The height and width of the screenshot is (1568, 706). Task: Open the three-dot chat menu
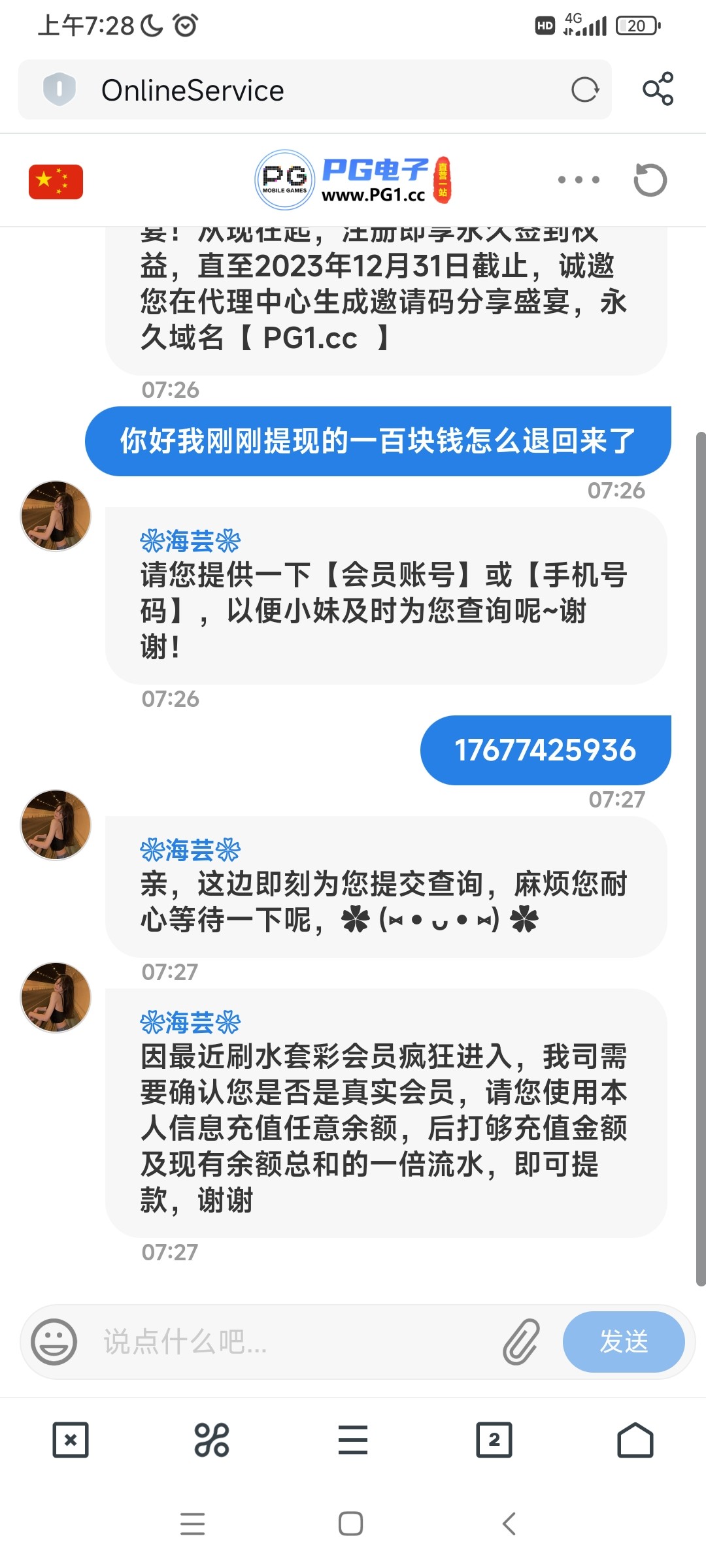[x=579, y=180]
